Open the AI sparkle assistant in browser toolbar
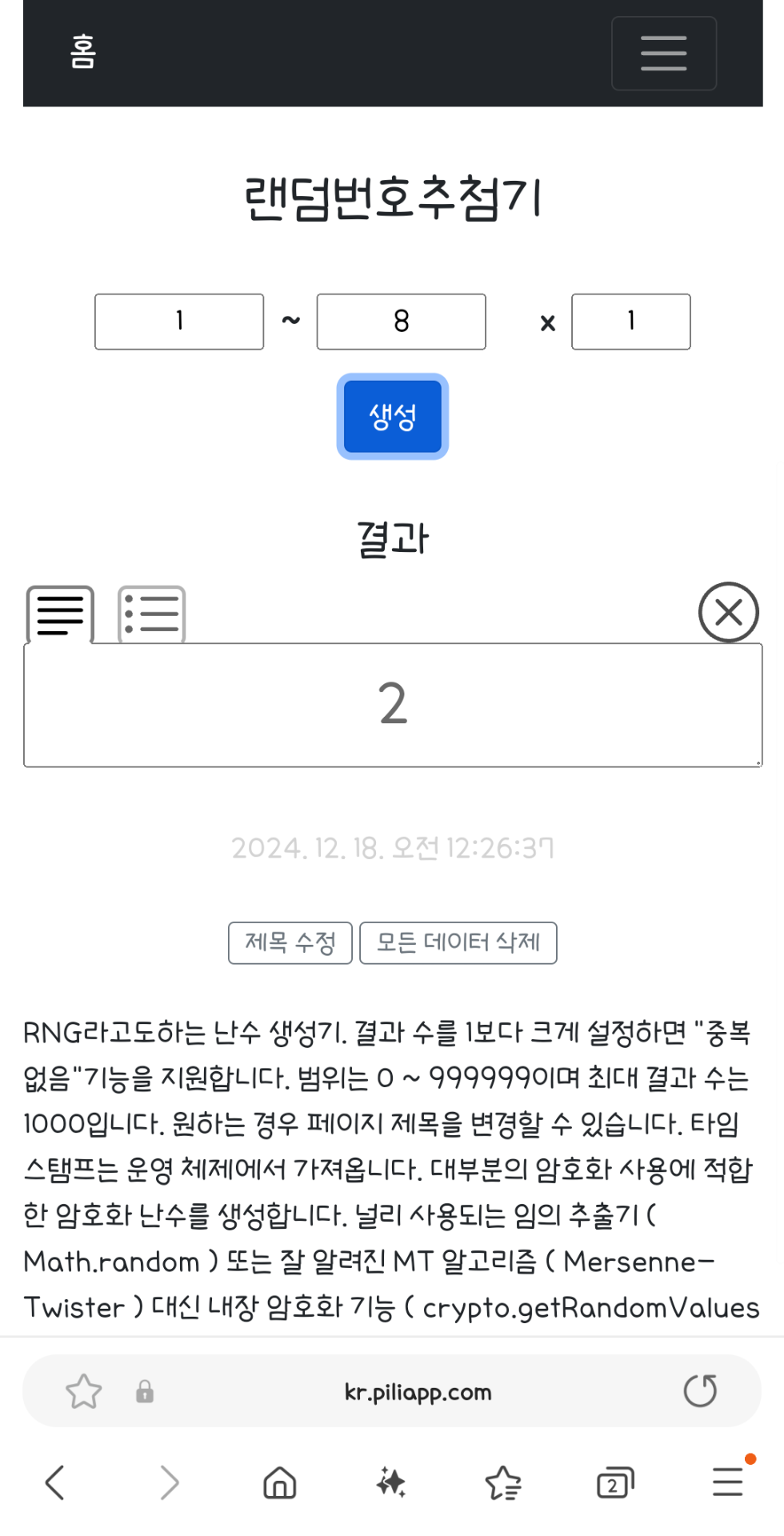Image resolution: width=784 pixels, height=1536 pixels. pyautogui.click(x=391, y=1482)
